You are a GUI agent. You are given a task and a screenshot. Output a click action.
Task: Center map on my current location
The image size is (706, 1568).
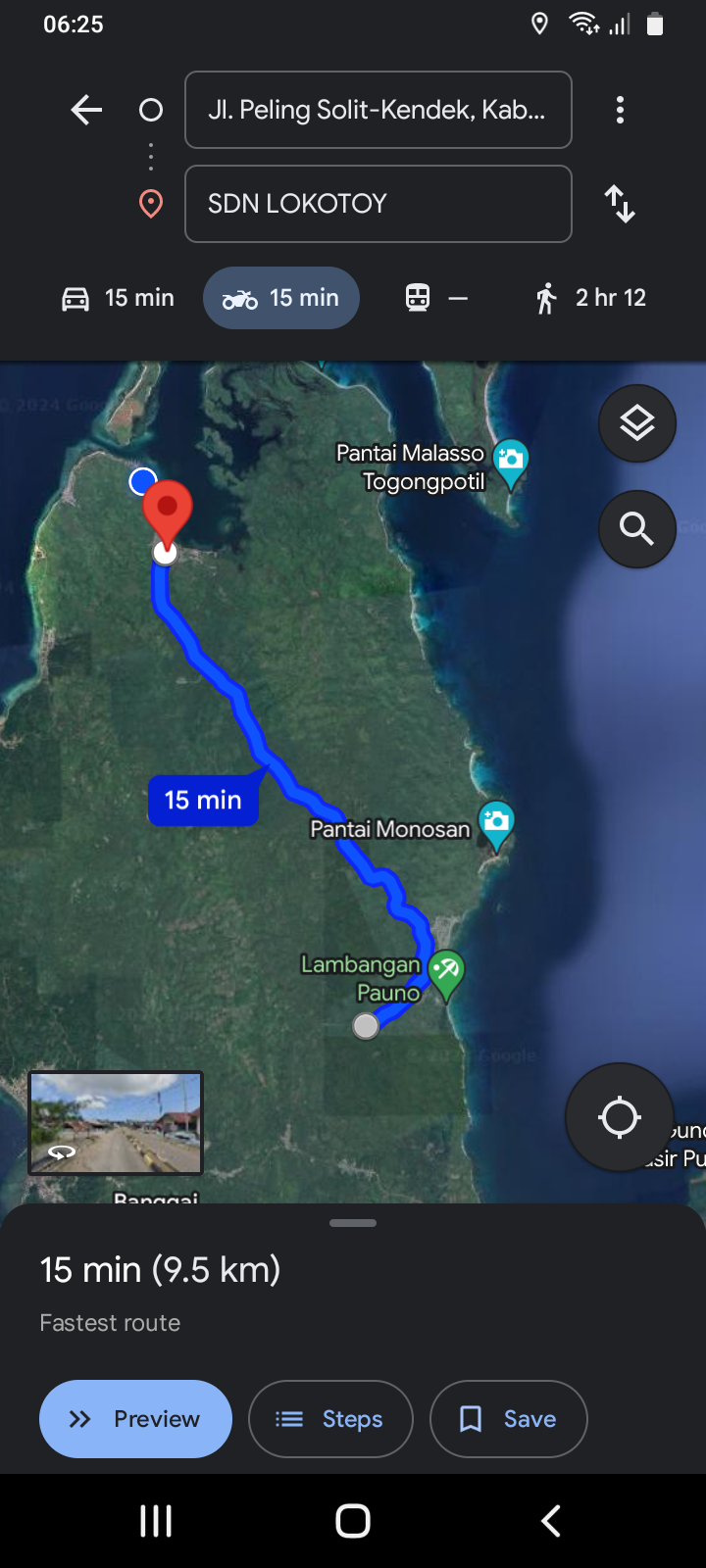620,1117
